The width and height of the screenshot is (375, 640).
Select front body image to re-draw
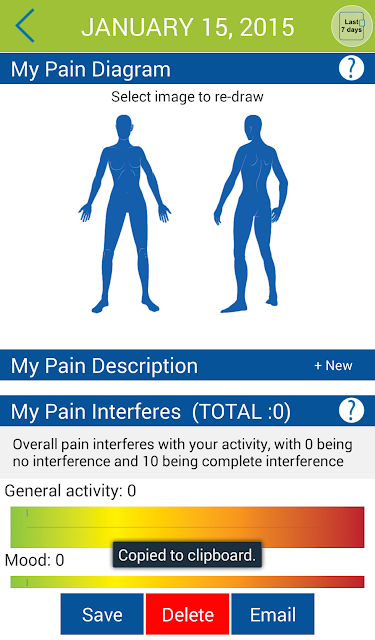coord(125,214)
